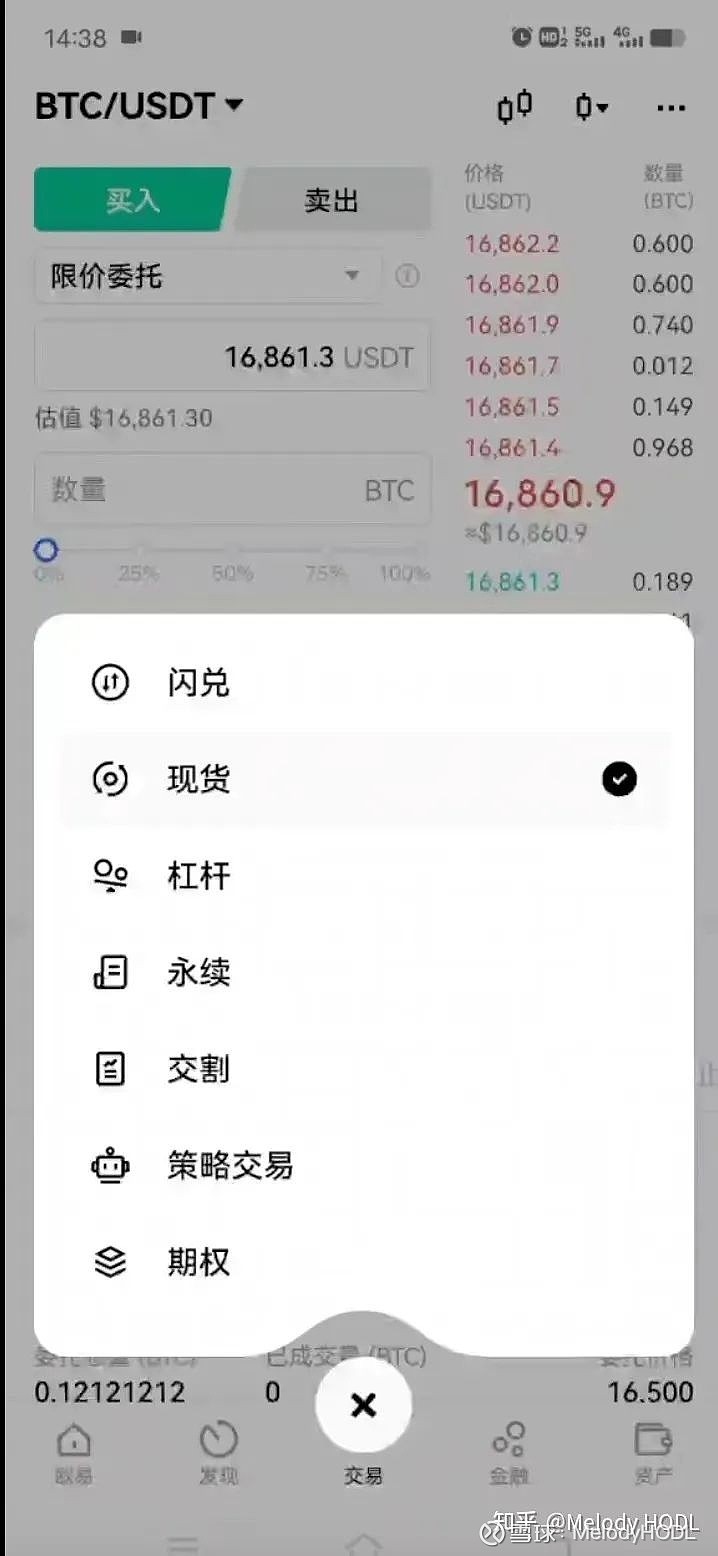This screenshot has height=1556, width=718.
Task: Open 交割 delivery contracts
Action: [364, 1069]
